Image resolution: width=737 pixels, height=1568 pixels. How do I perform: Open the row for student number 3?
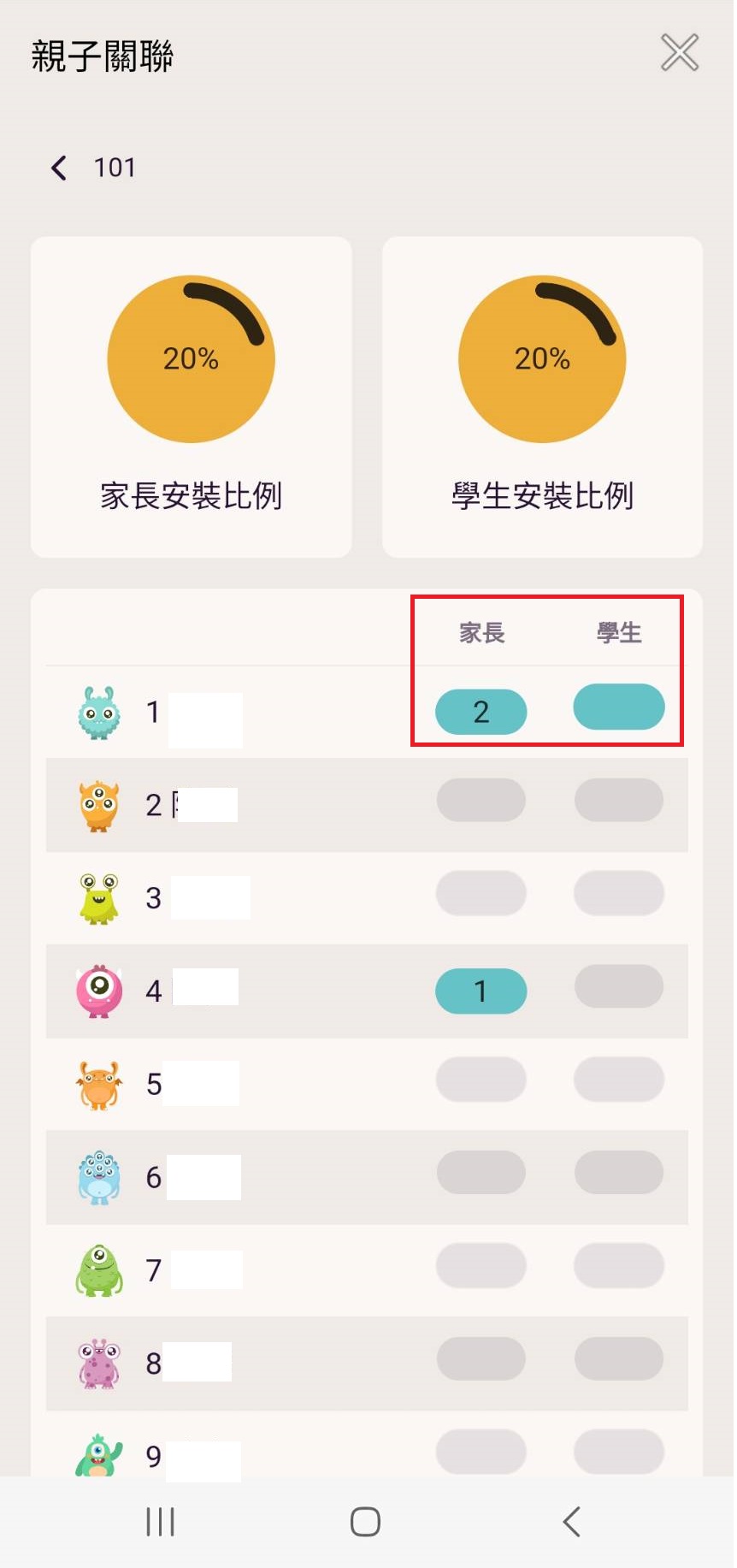pos(205,898)
